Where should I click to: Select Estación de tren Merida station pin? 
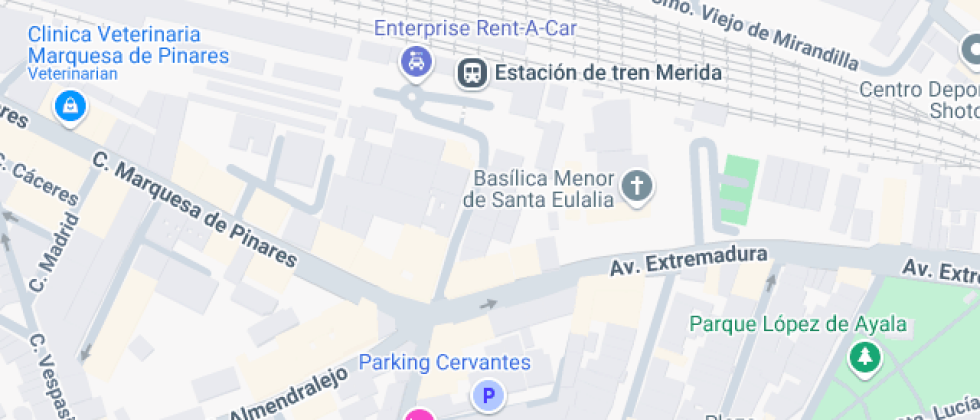(472, 73)
